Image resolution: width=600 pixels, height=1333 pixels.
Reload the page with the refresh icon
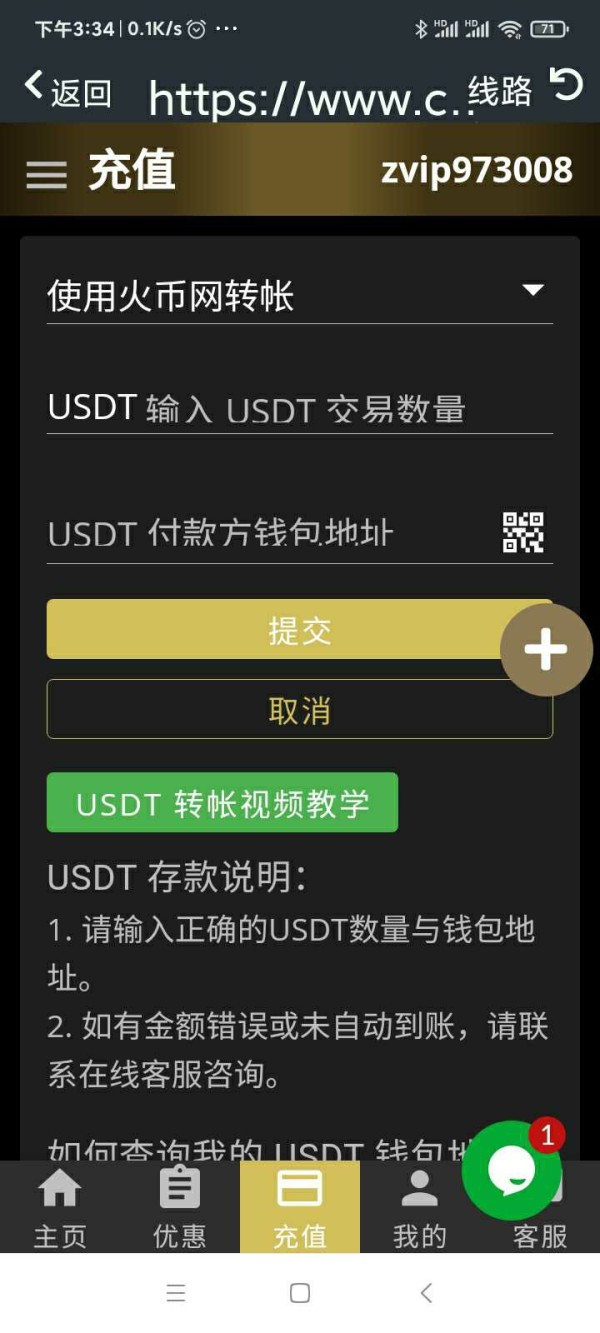[x=567, y=85]
